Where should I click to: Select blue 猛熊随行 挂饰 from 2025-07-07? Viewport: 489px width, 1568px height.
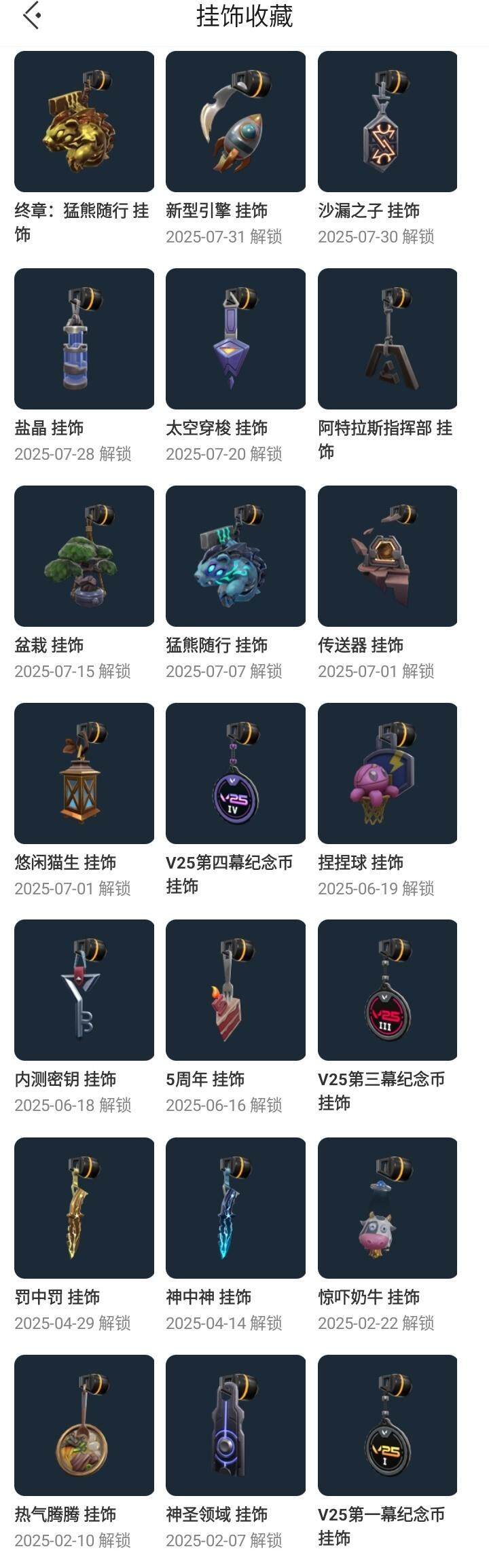pyautogui.click(x=236, y=556)
